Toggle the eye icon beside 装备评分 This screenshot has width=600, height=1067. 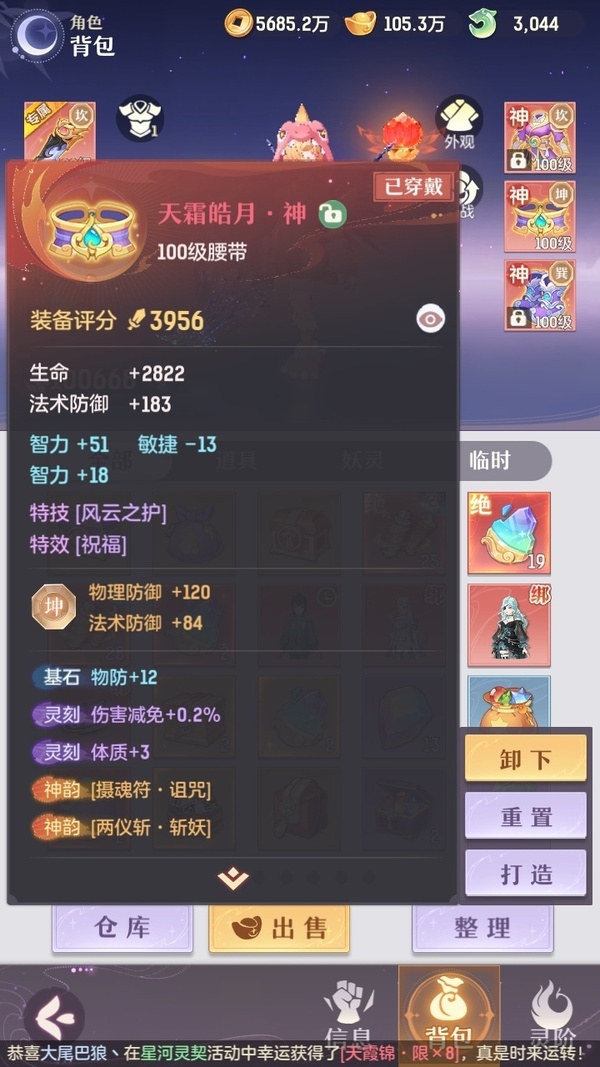tap(431, 319)
